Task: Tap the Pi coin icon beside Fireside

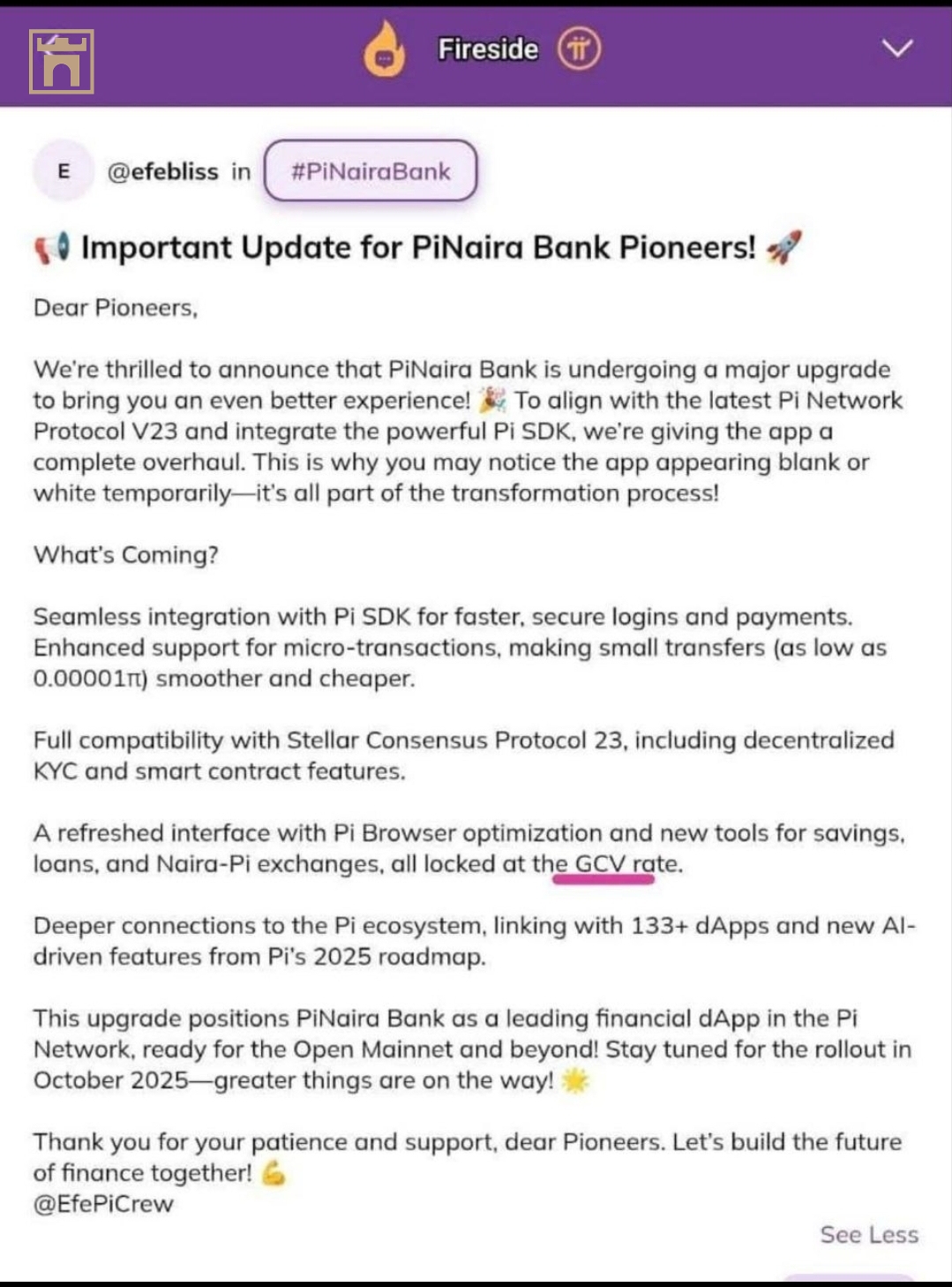Action: [579, 49]
